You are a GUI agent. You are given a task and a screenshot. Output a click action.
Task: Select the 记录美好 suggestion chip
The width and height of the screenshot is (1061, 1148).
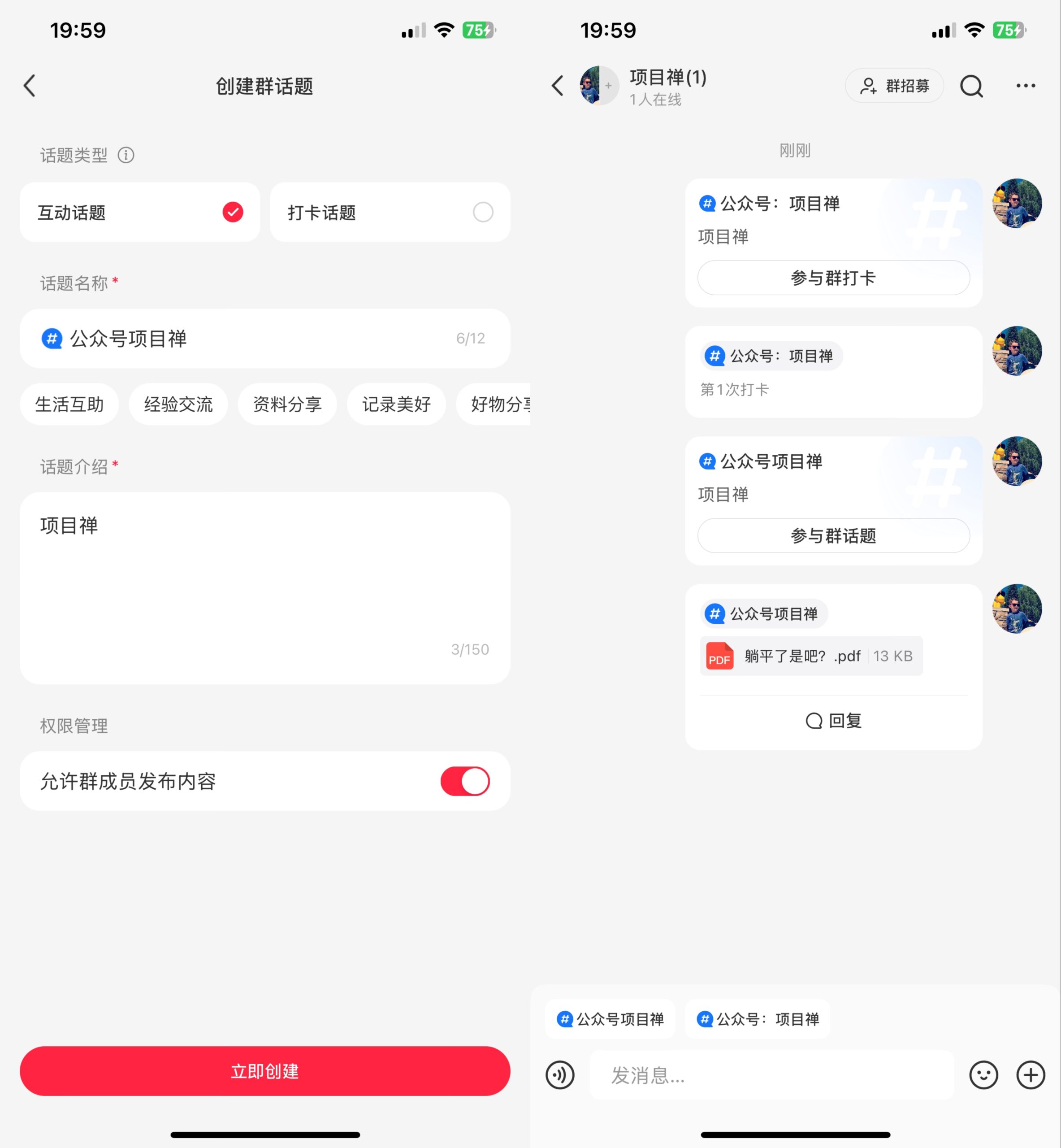coord(396,404)
